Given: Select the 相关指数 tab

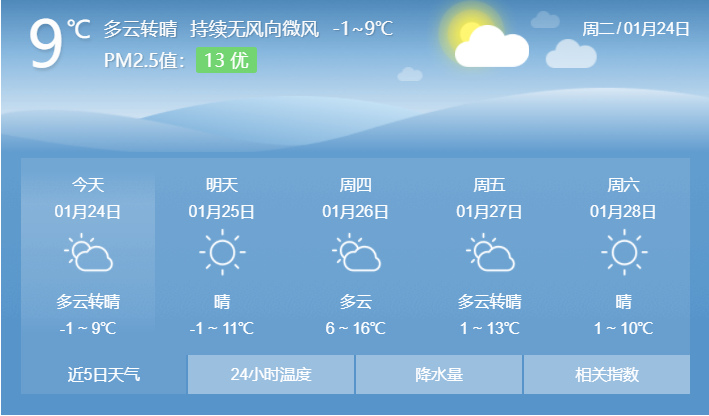Looking at the screenshot, I should pyautogui.click(x=606, y=375).
